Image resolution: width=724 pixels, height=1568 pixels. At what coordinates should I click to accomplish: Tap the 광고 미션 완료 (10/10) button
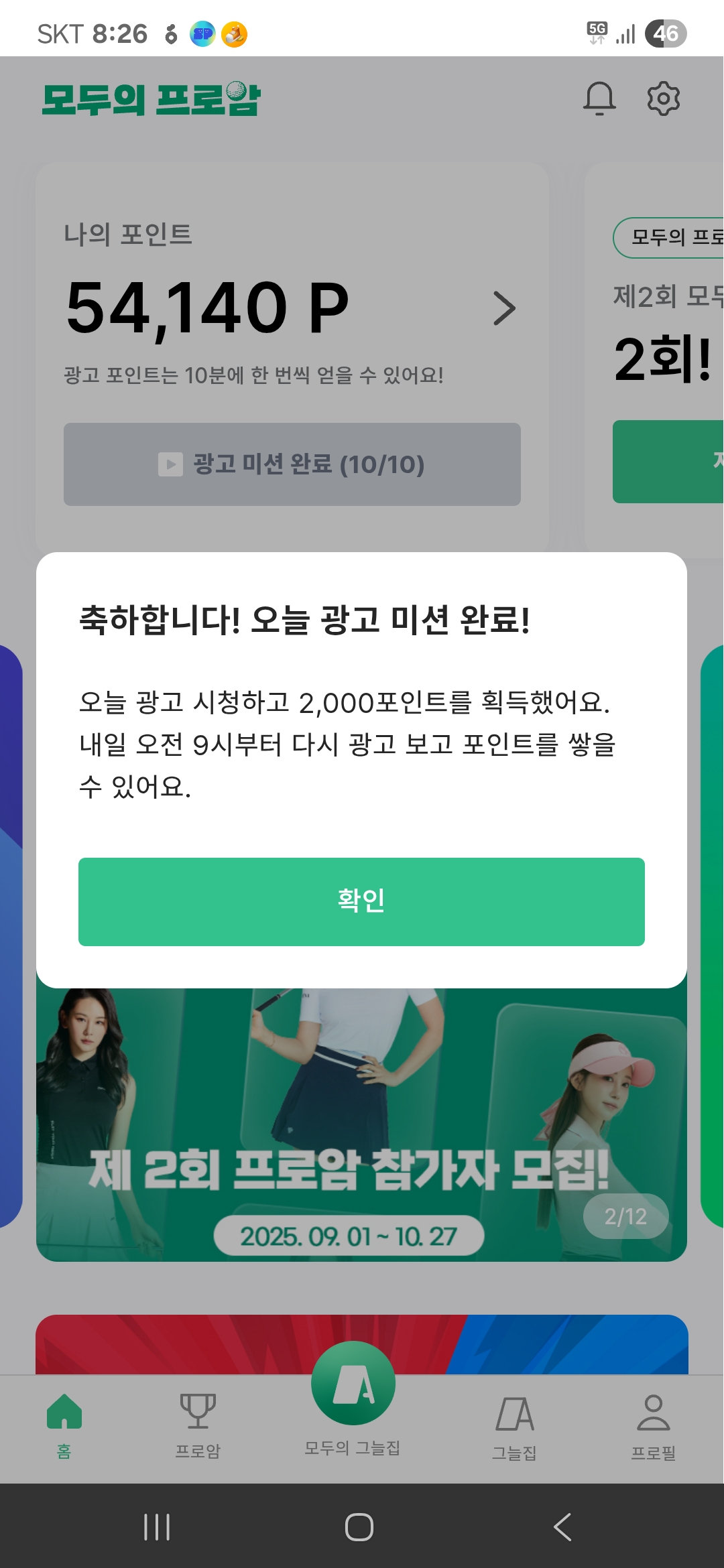(292, 464)
